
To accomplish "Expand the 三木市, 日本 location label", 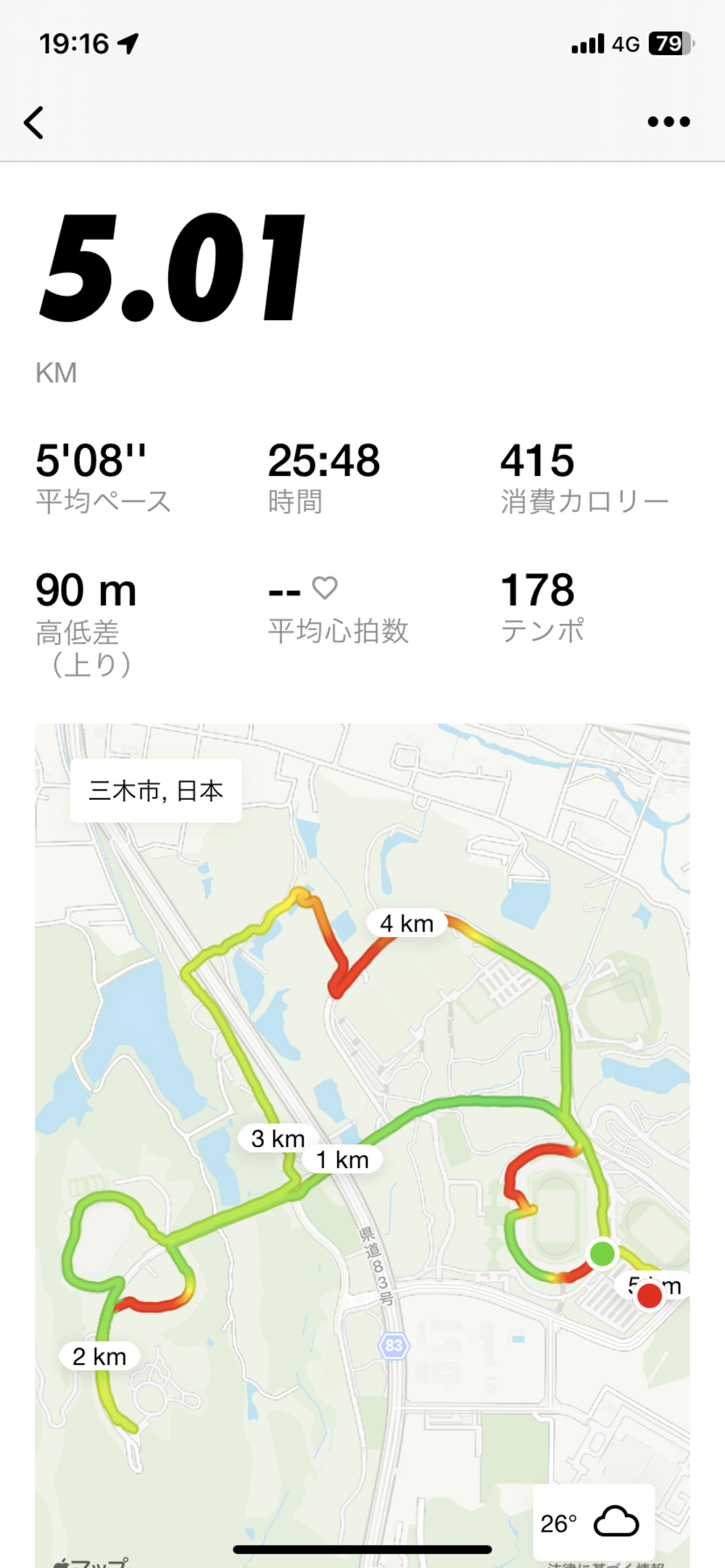I will point(155,791).
